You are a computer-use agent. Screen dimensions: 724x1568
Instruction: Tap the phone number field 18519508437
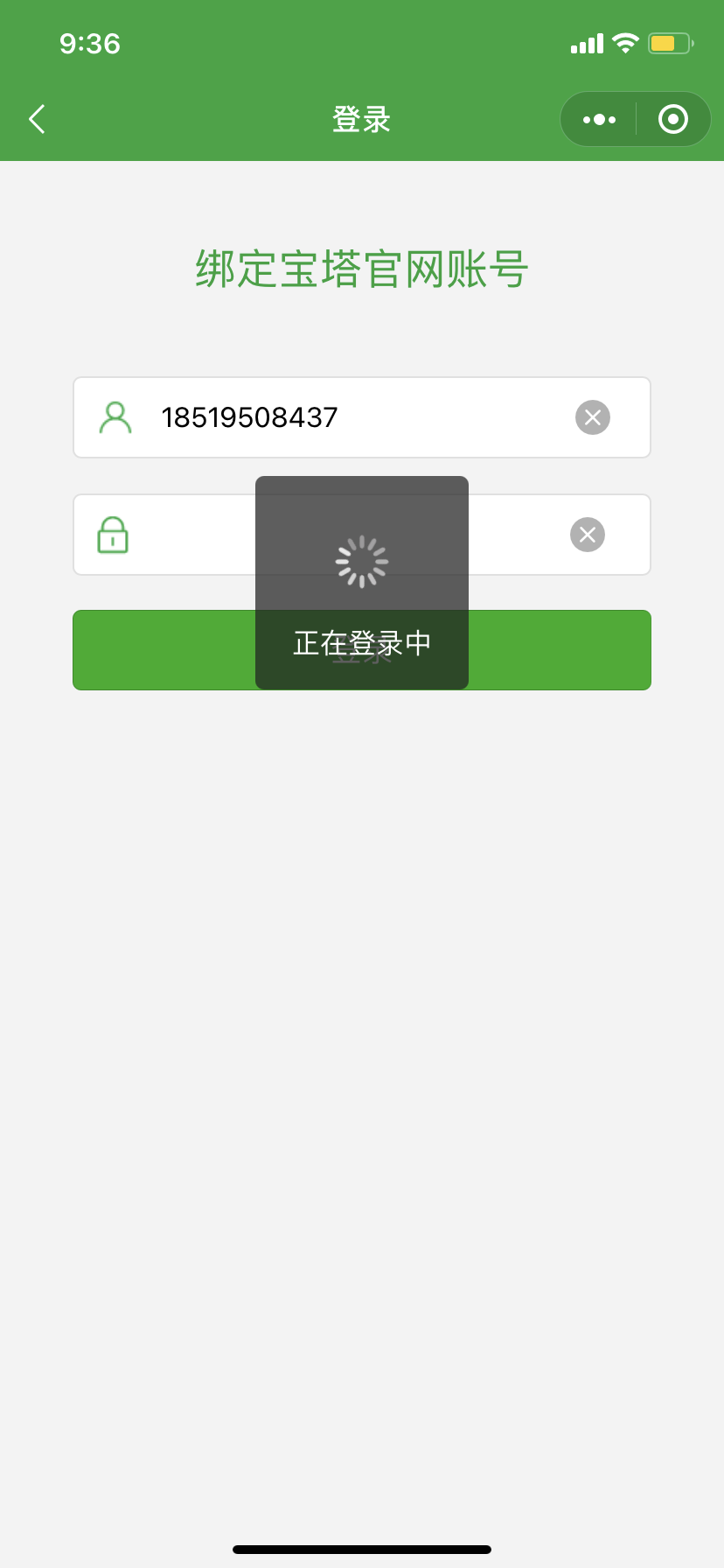[x=350, y=417]
